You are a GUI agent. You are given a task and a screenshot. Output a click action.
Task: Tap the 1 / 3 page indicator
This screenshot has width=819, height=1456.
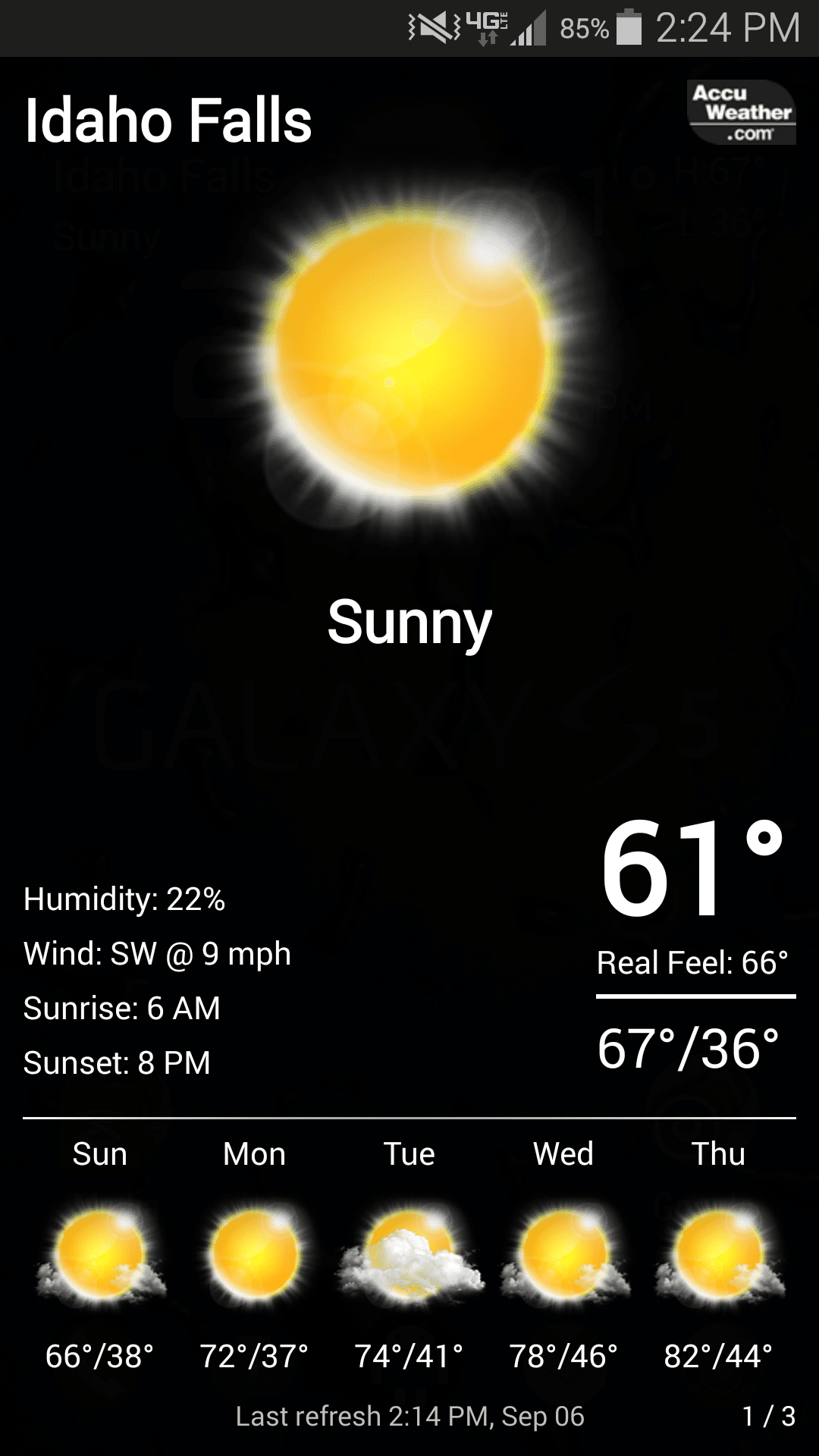pyautogui.click(x=768, y=1416)
